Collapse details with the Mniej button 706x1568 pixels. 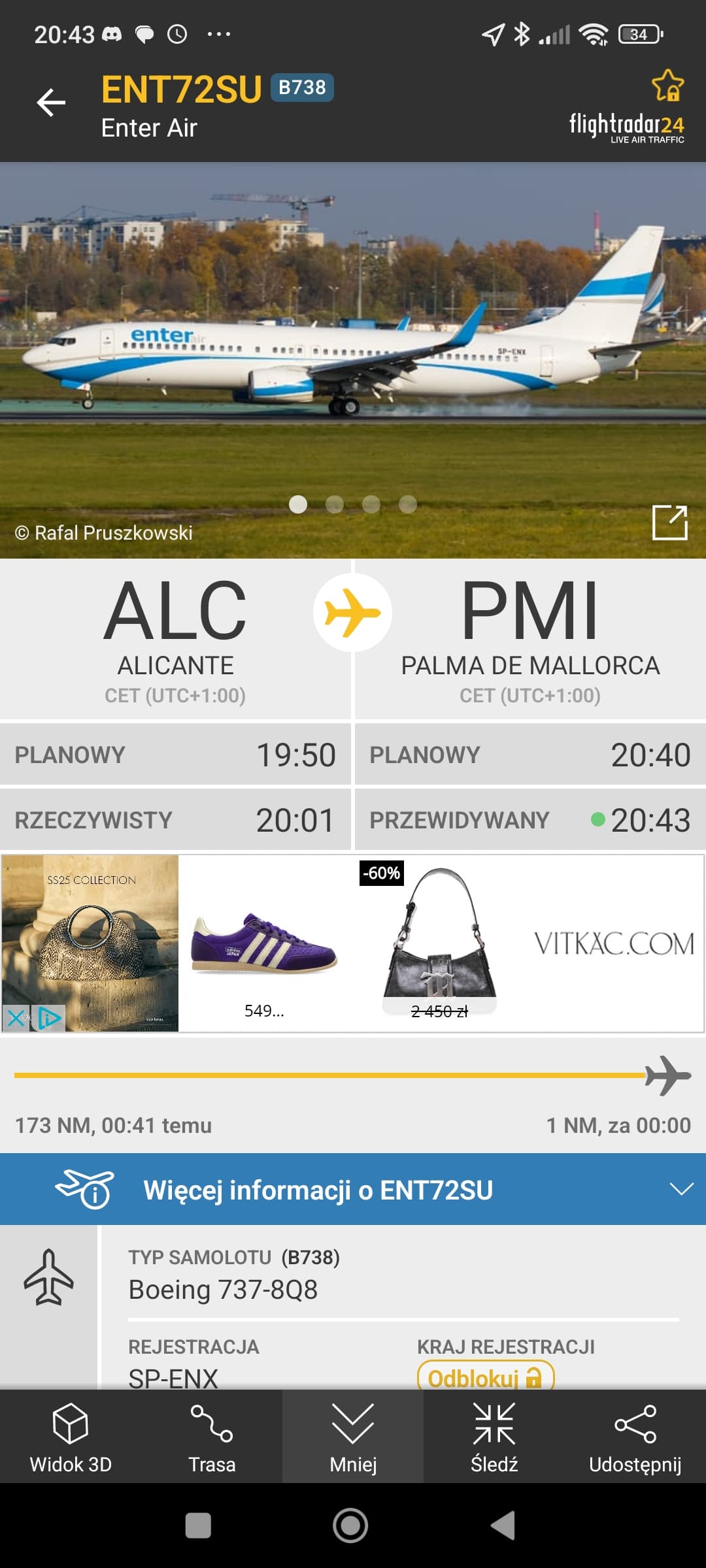pos(353,1437)
